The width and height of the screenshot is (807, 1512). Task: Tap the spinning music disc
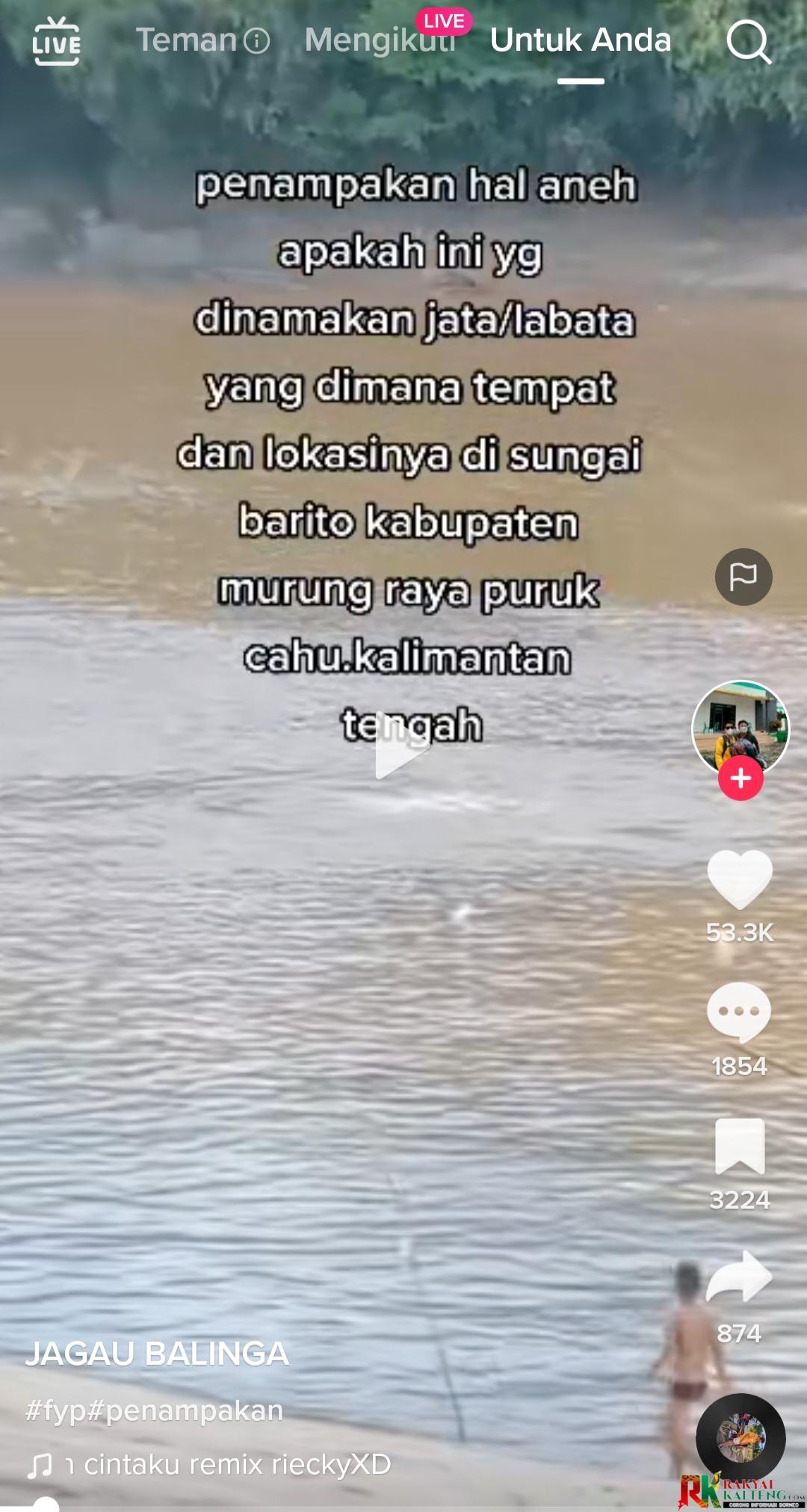(x=740, y=1437)
